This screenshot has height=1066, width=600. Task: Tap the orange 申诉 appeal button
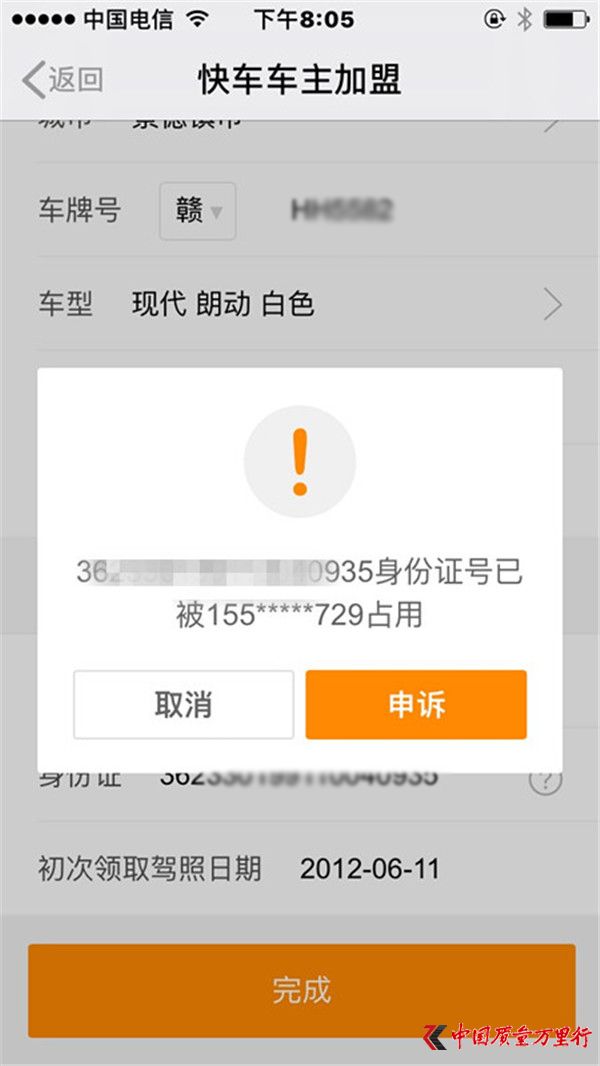click(x=416, y=705)
